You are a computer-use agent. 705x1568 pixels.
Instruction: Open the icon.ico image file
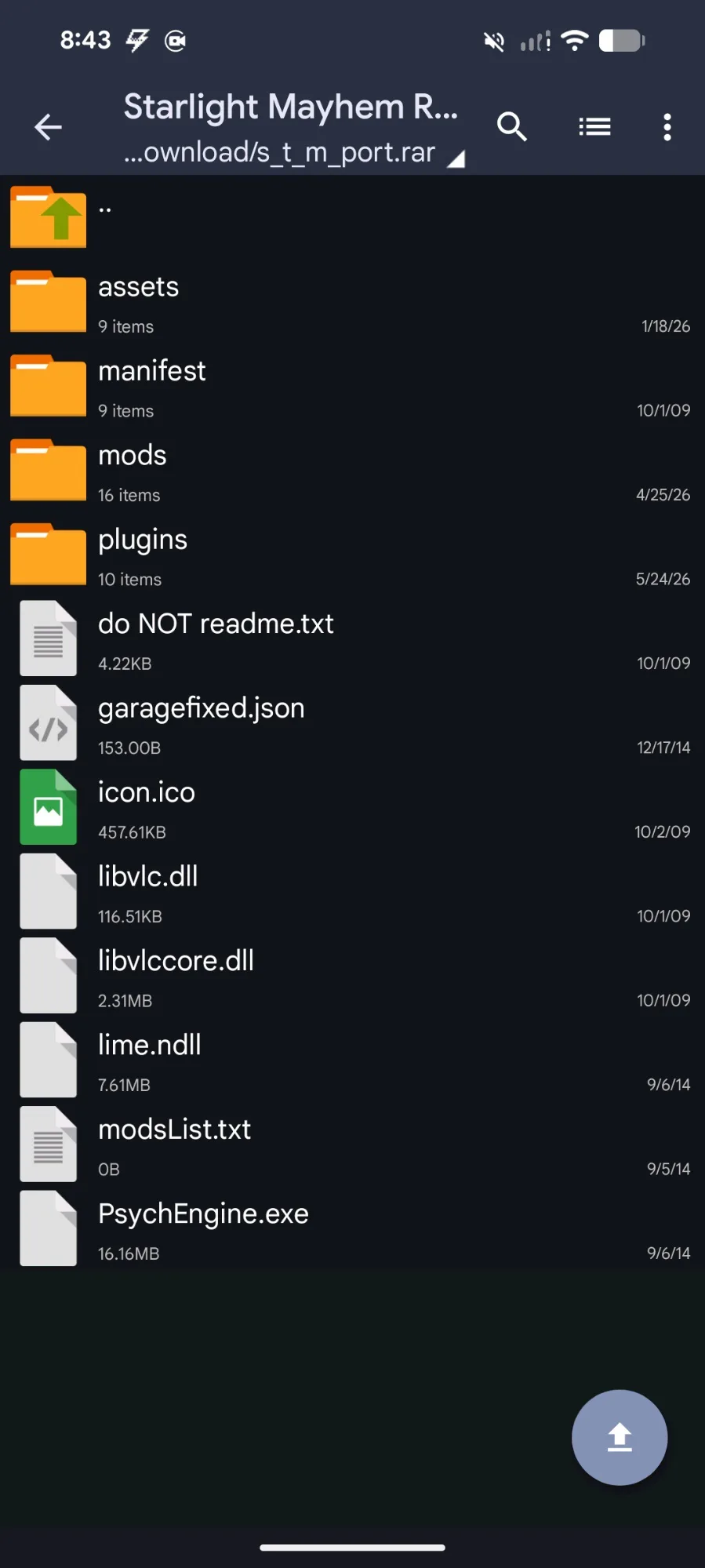tap(352, 808)
